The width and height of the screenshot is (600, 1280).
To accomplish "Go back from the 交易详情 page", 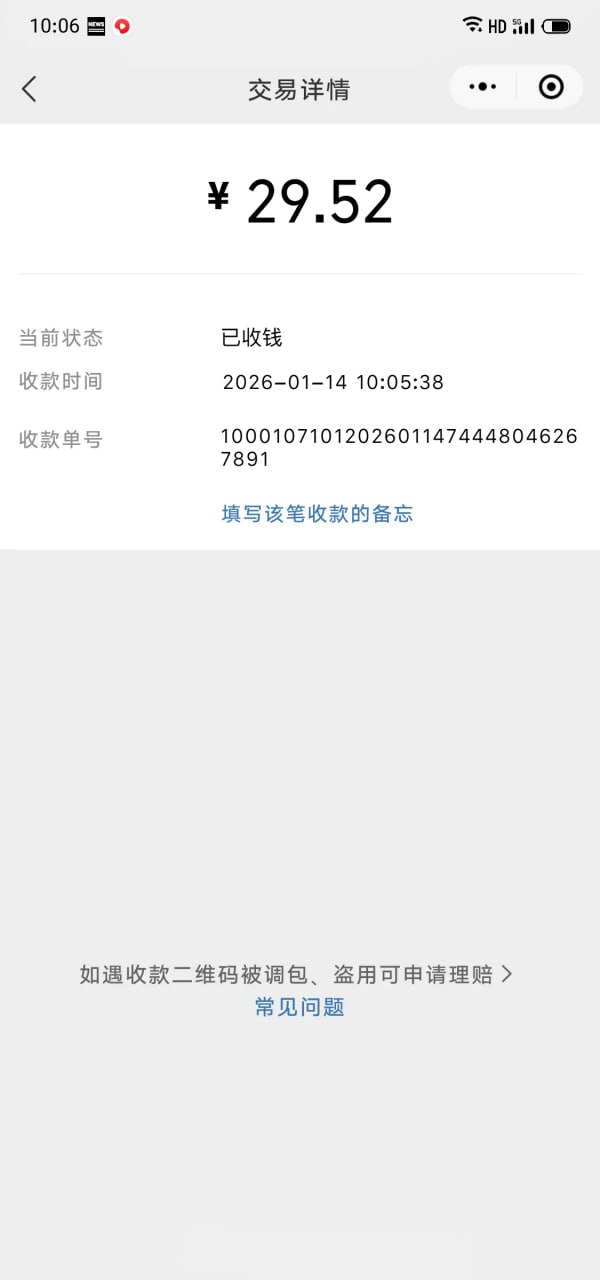I will tap(29, 89).
